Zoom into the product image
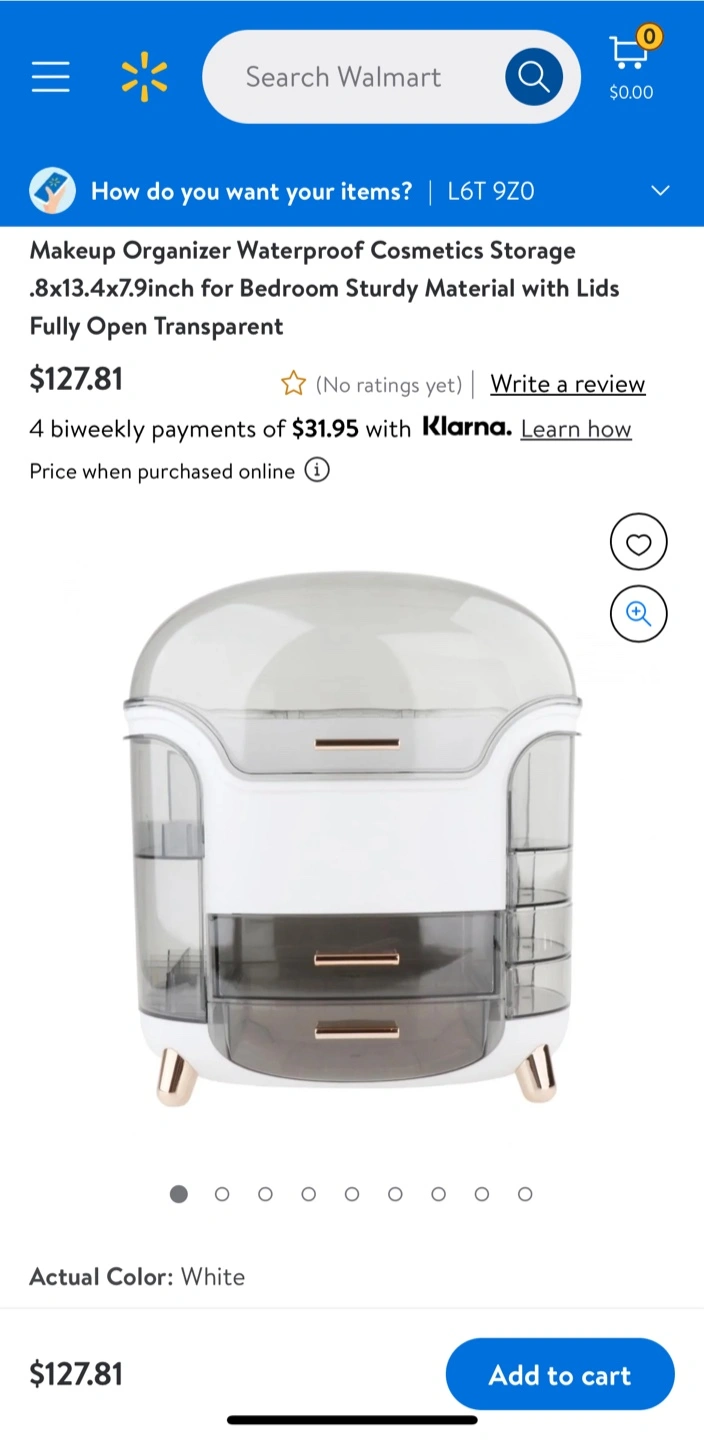Screen dimensions: 704x1440 click(638, 613)
